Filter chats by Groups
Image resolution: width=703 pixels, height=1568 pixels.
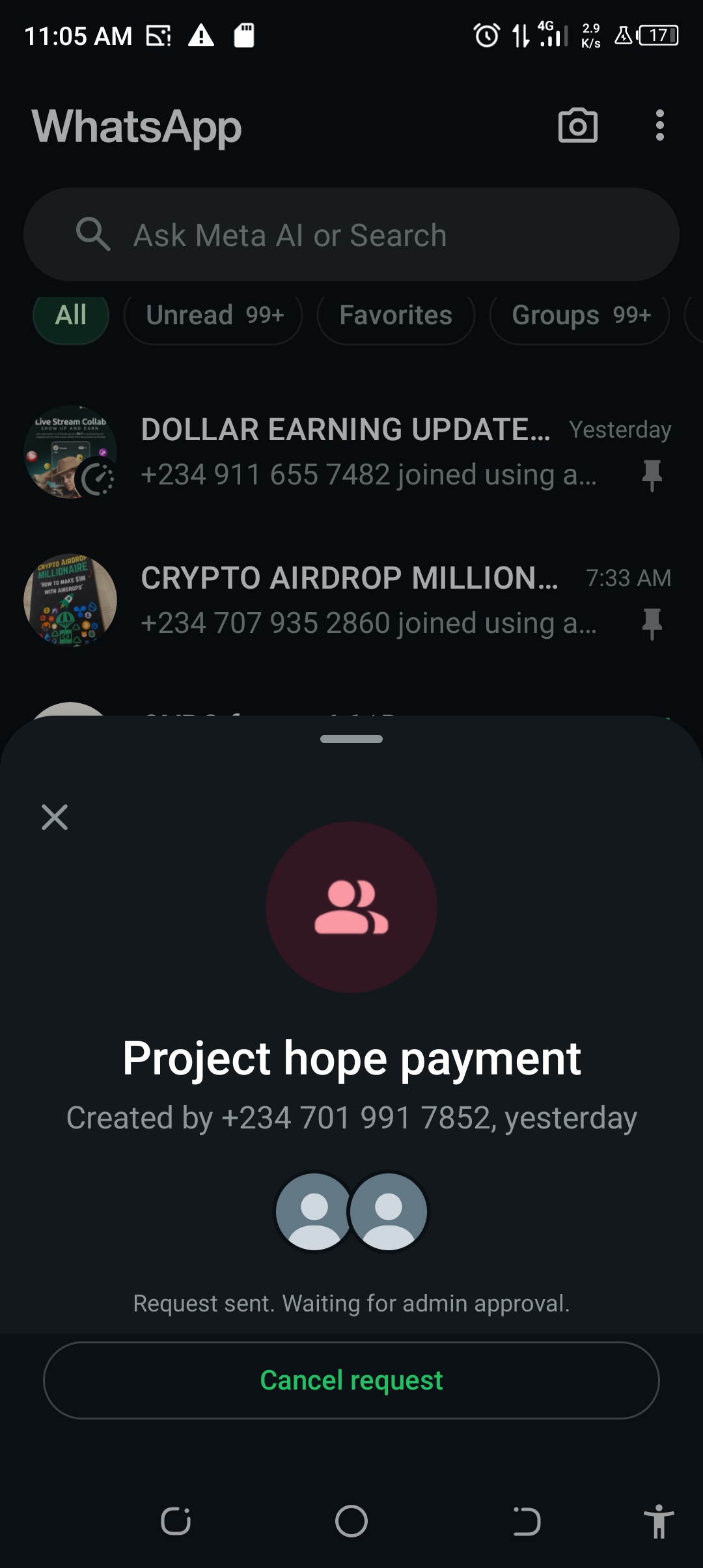point(579,316)
